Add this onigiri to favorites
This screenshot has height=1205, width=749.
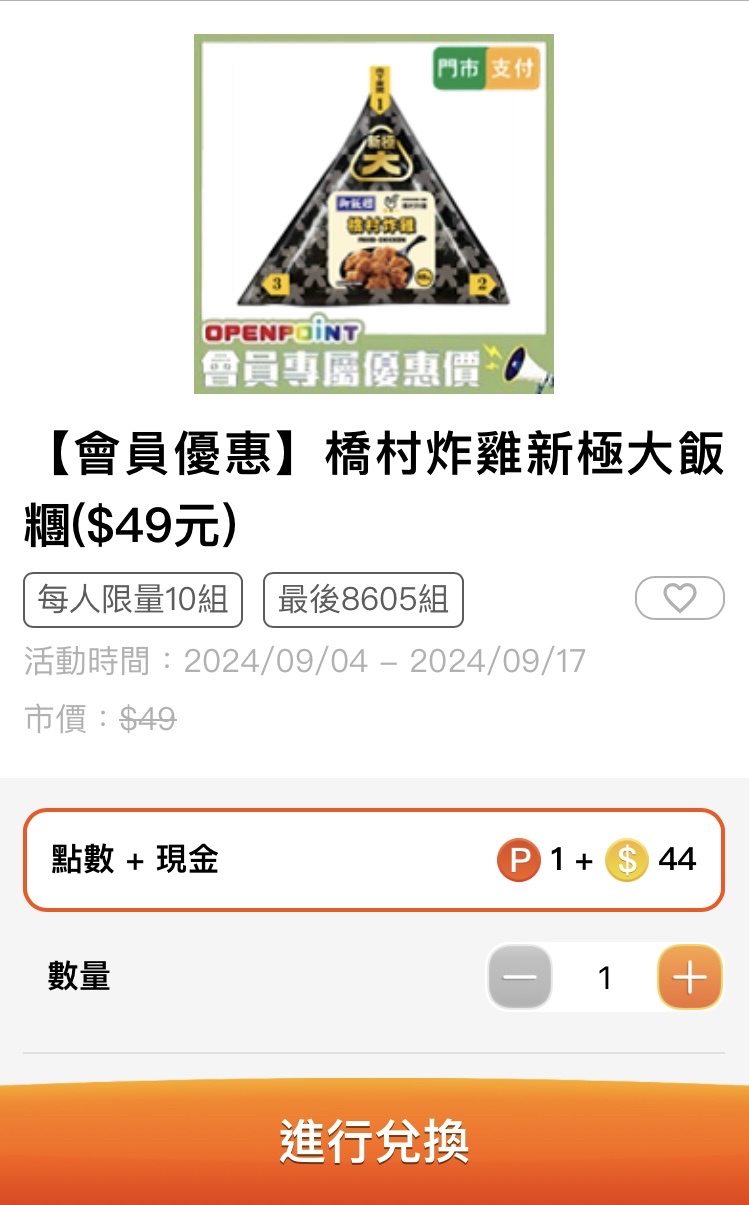pyautogui.click(x=679, y=598)
